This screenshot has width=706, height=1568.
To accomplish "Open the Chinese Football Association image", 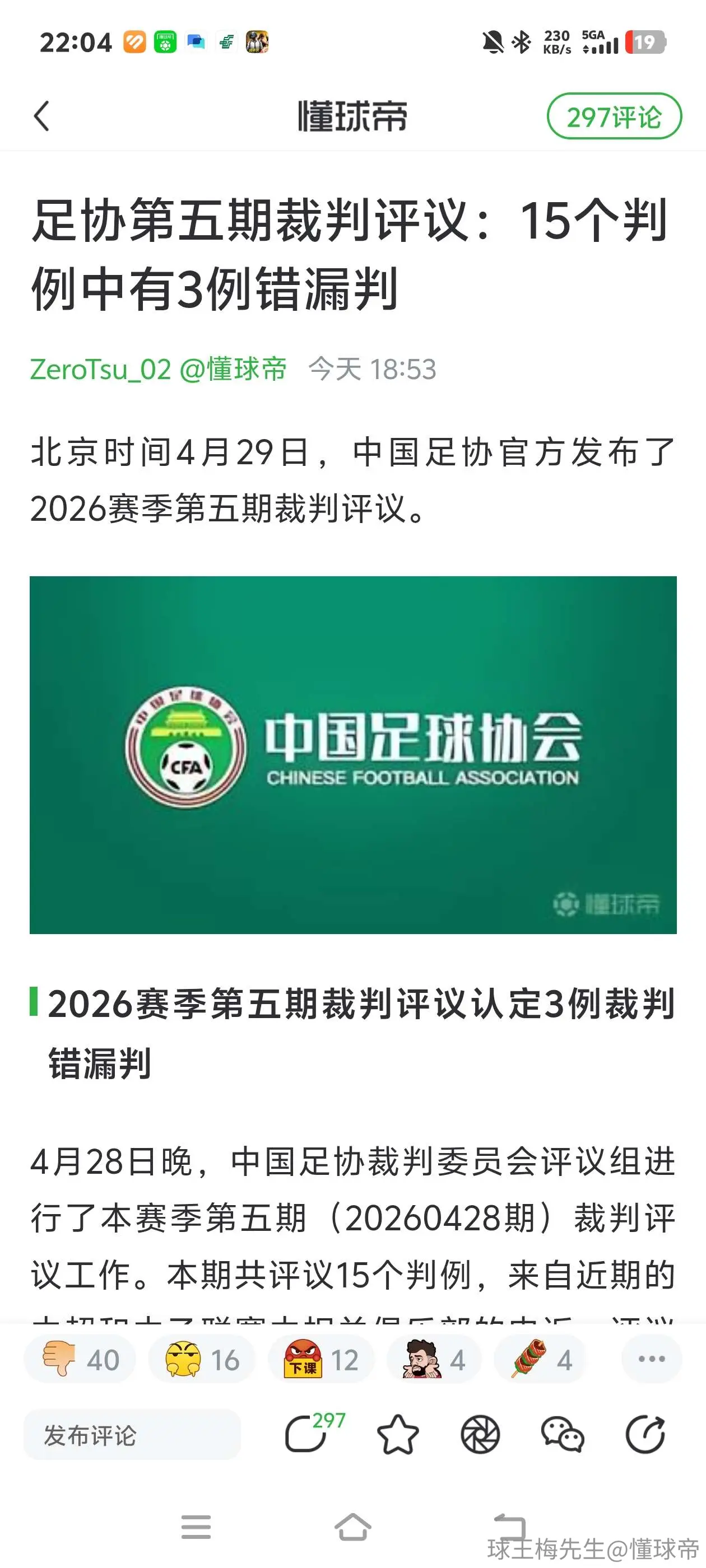I will coord(354,755).
